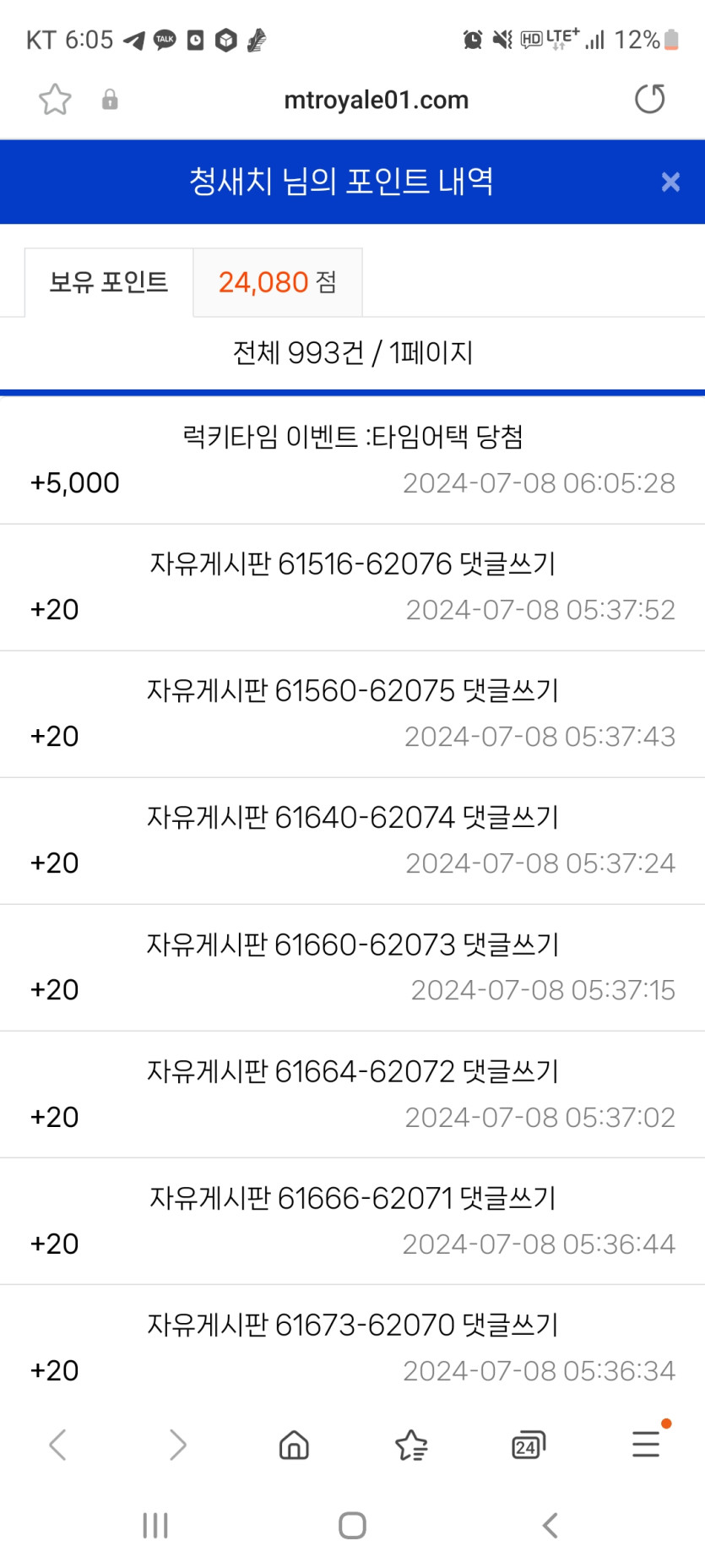Go back to the previous page
This screenshot has width=705, height=1568.
[57, 1445]
